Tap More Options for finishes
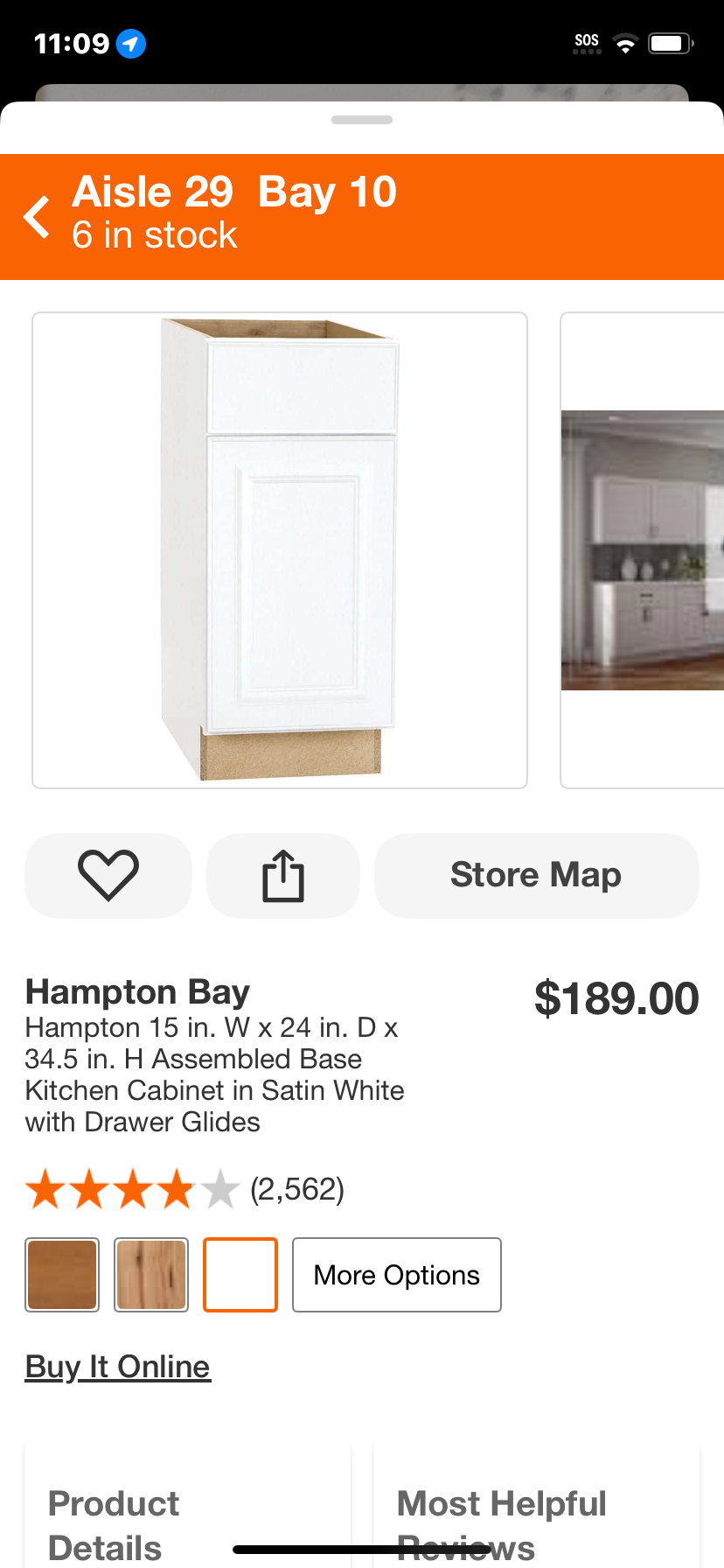Screen dimensions: 724x1568 coord(397,1275)
